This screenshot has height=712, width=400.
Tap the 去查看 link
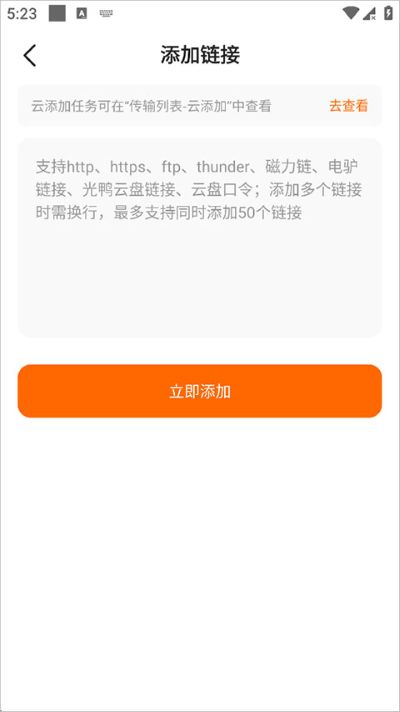coord(348,106)
